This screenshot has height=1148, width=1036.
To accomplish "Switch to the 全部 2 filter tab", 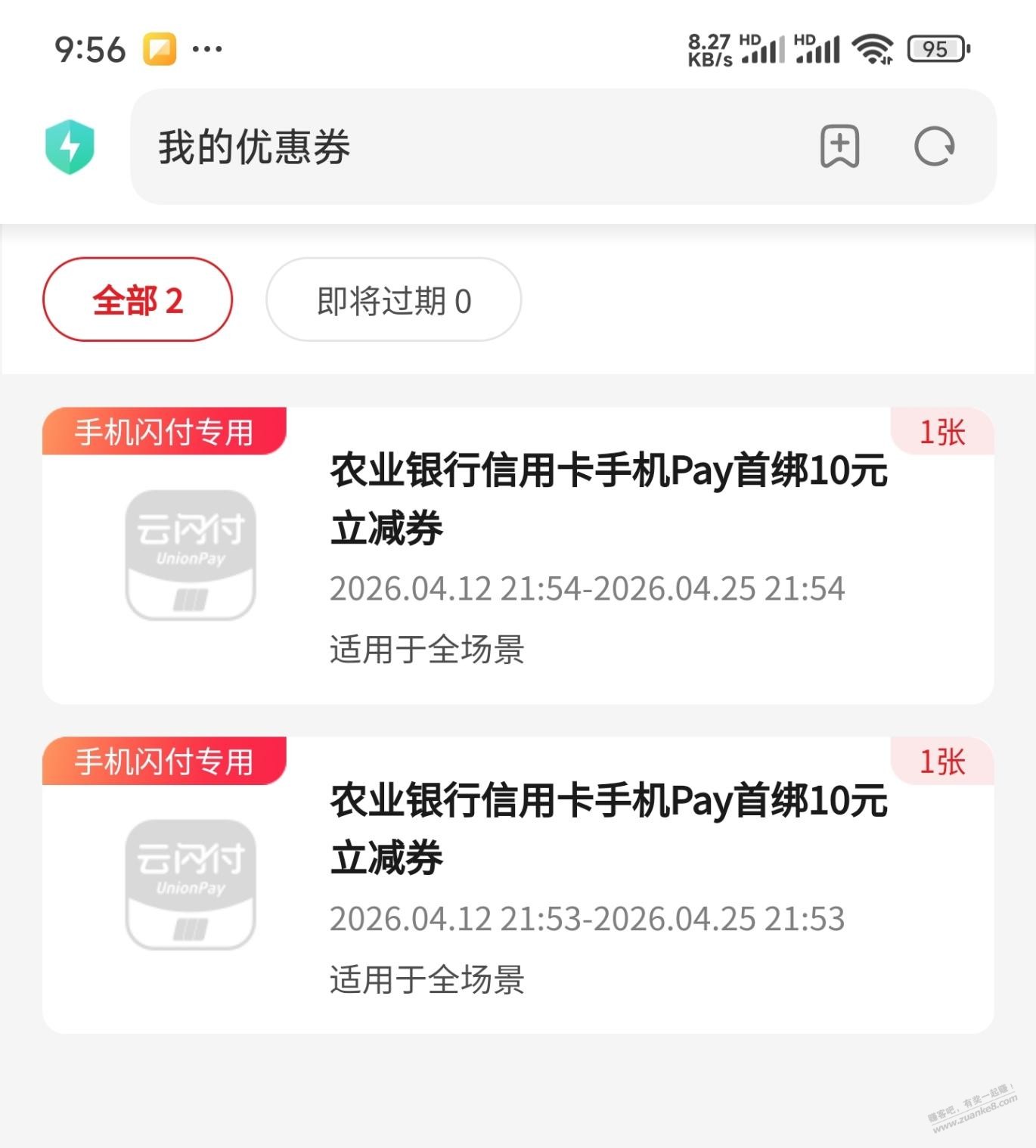I will [x=138, y=299].
